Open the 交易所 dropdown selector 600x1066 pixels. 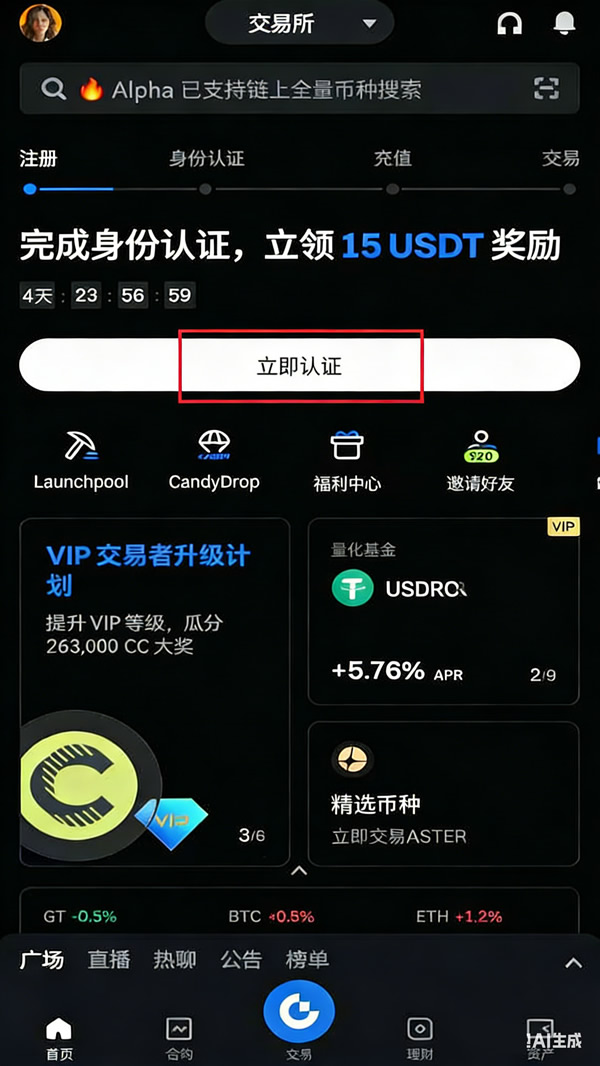(x=299, y=23)
